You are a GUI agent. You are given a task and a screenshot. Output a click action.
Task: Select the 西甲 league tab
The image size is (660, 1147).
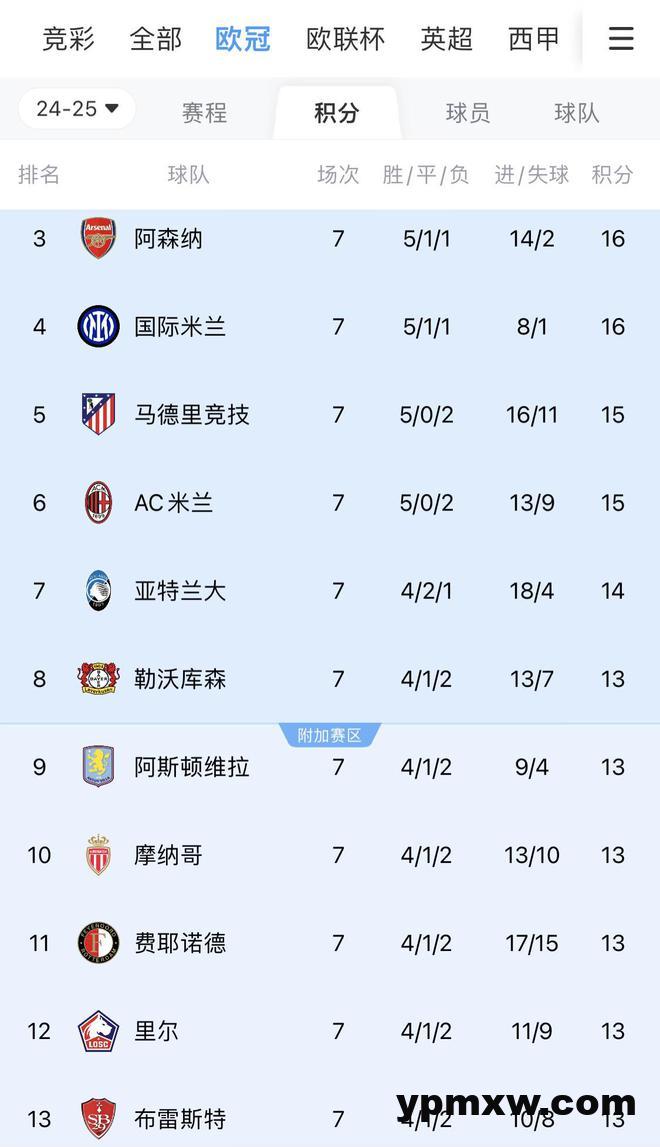pyautogui.click(x=534, y=39)
